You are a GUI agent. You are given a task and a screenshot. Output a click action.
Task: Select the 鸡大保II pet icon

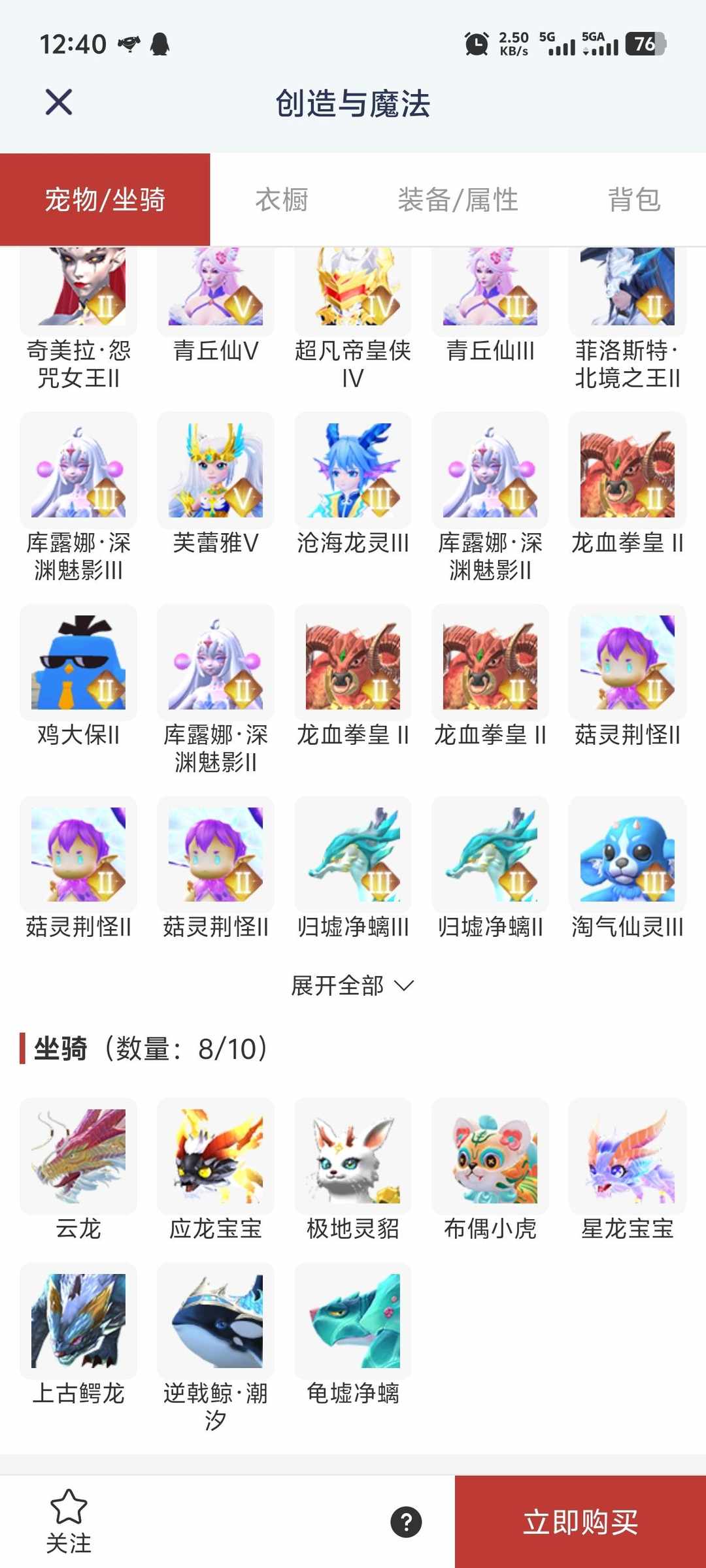(78, 662)
